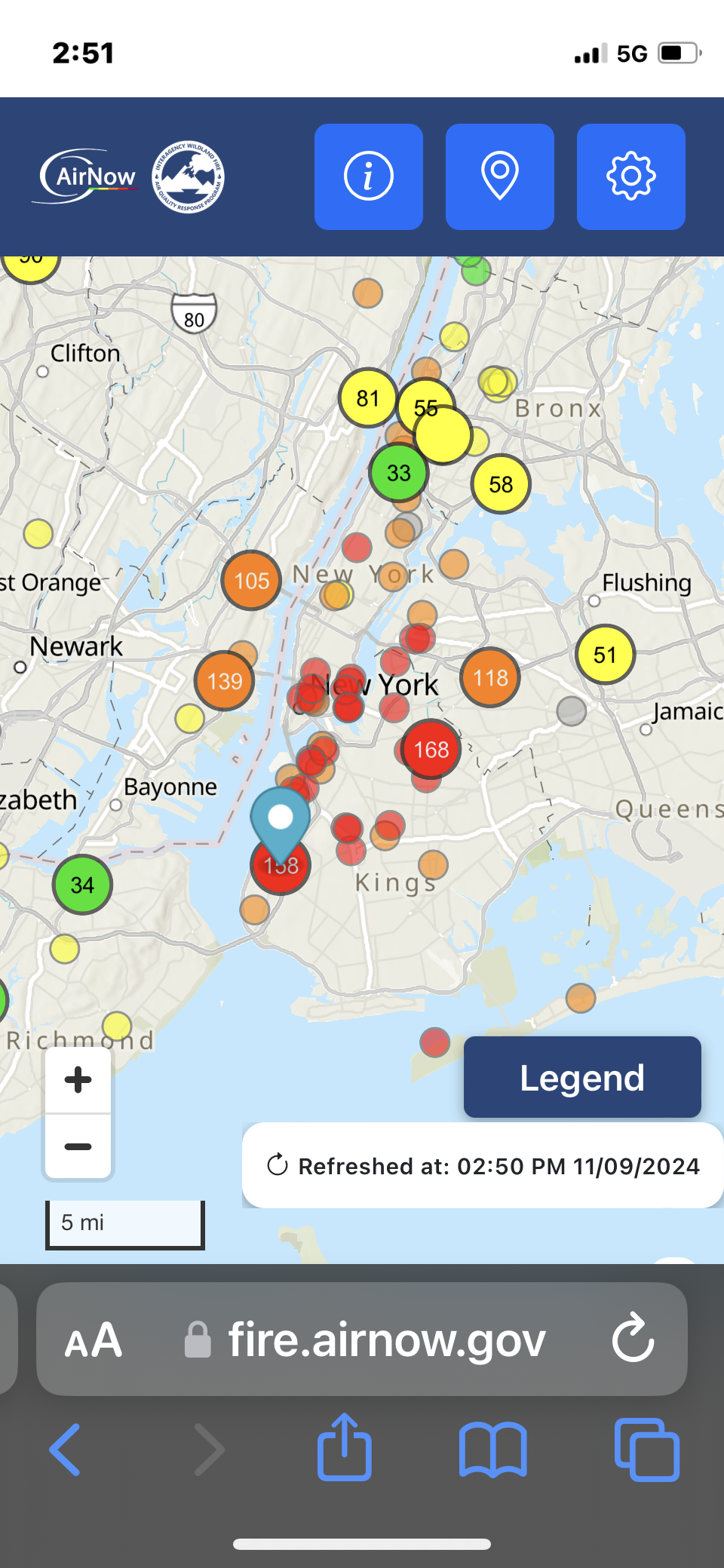Screen dimensions: 724x1568
Task: Select the orange 139 air quality marker
Action: pos(224,680)
